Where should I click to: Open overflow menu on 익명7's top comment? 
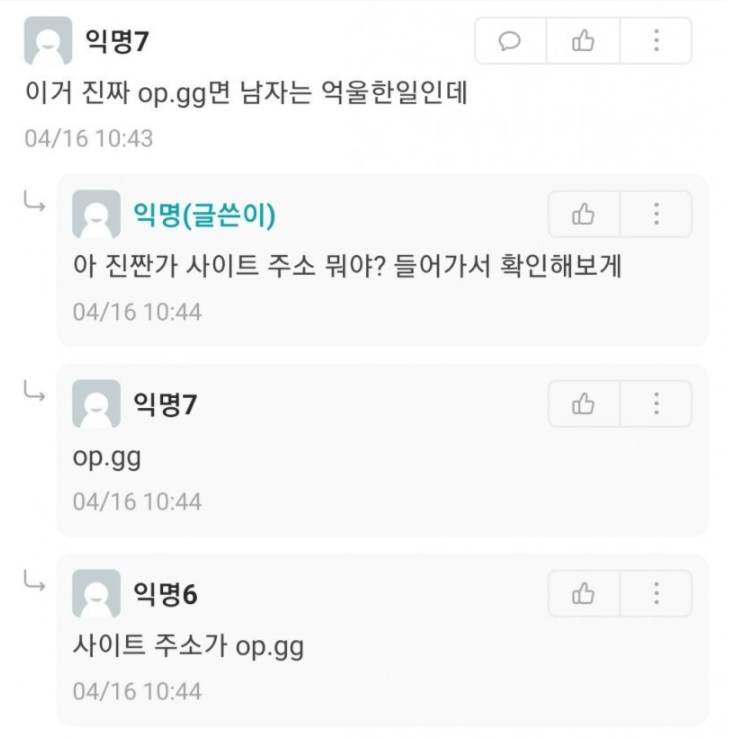pos(656,41)
